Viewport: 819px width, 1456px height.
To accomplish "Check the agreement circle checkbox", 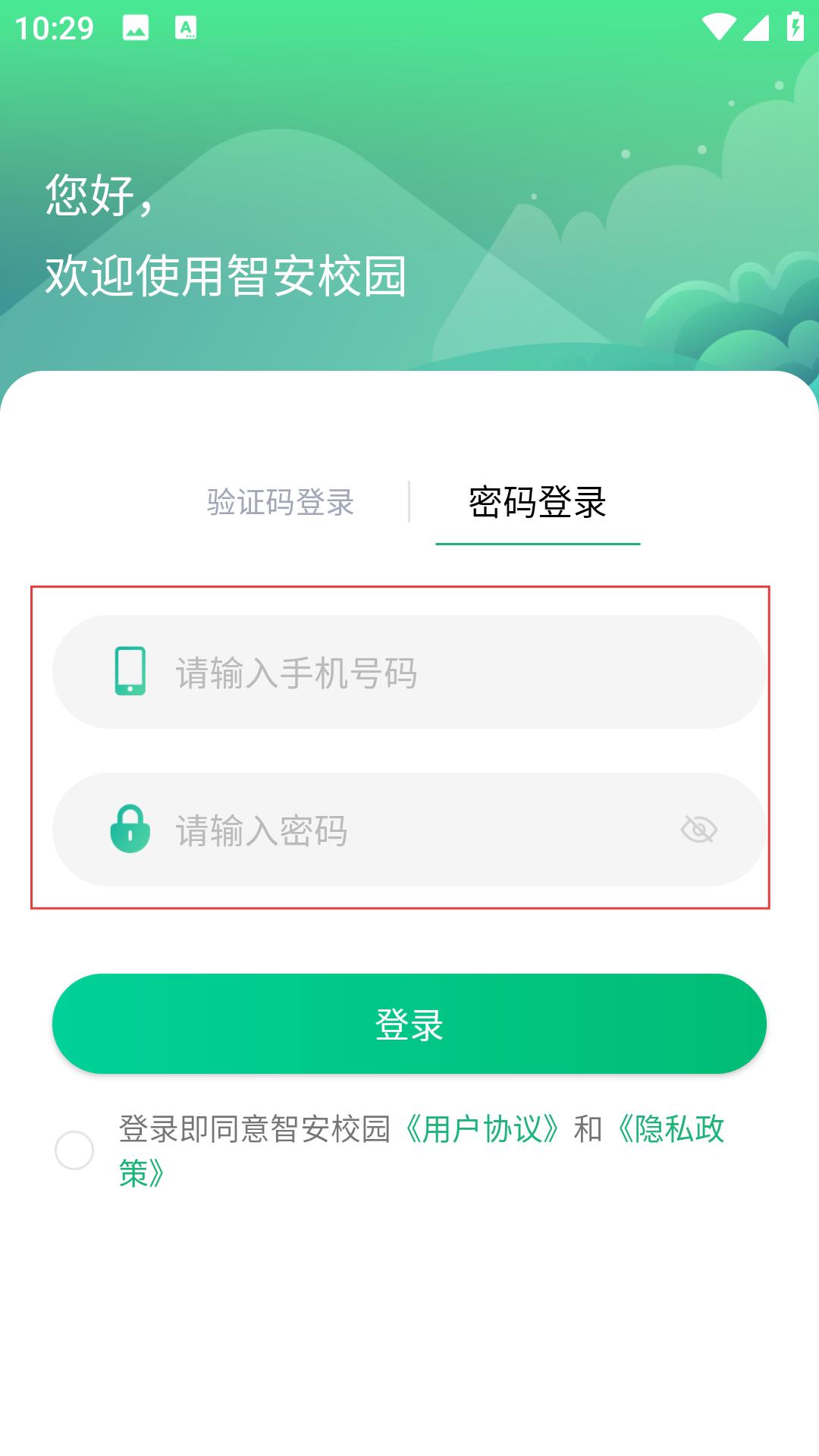I will (x=74, y=1150).
